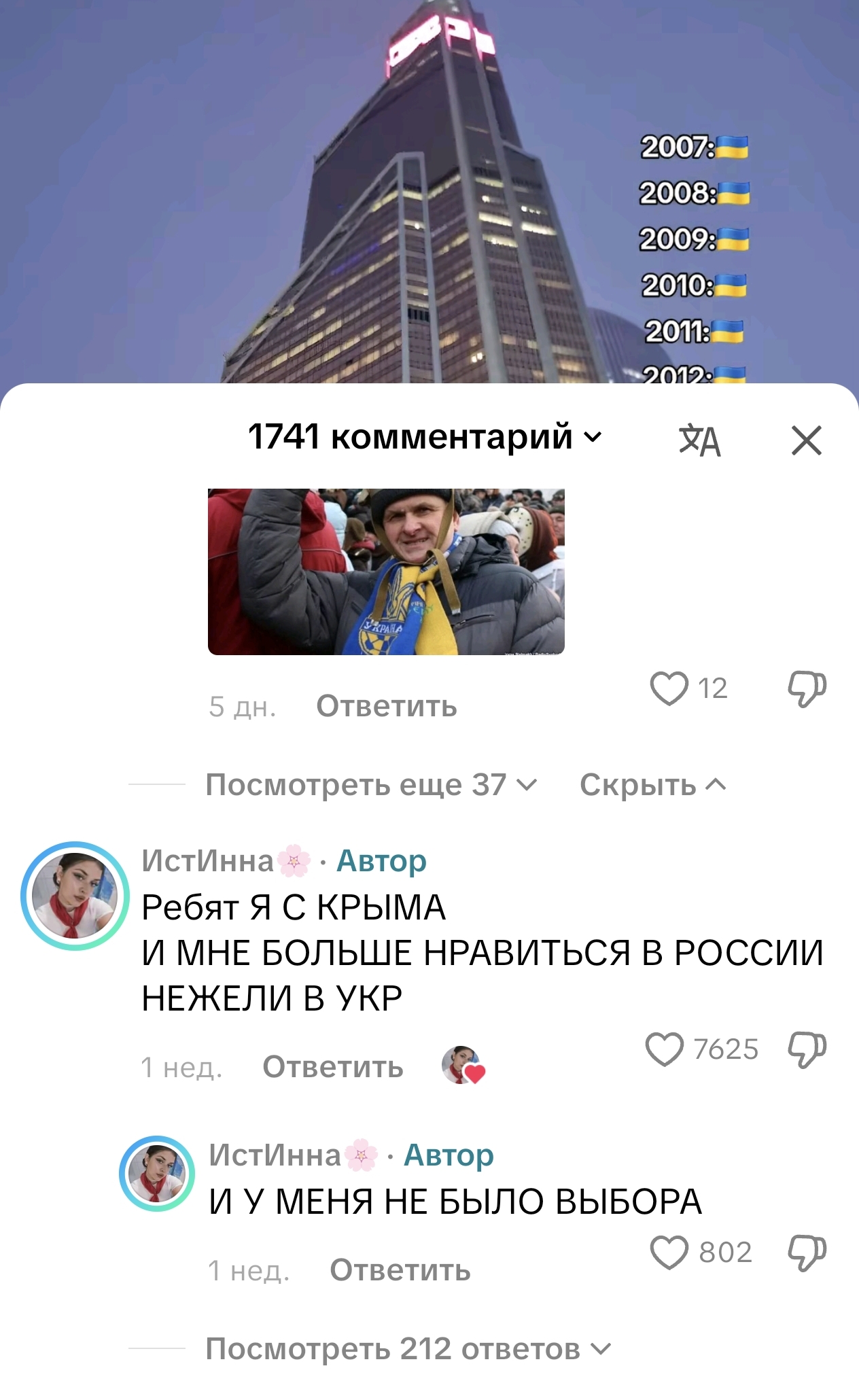Close the comments panel
This screenshot has width=859, height=1400.
click(807, 440)
